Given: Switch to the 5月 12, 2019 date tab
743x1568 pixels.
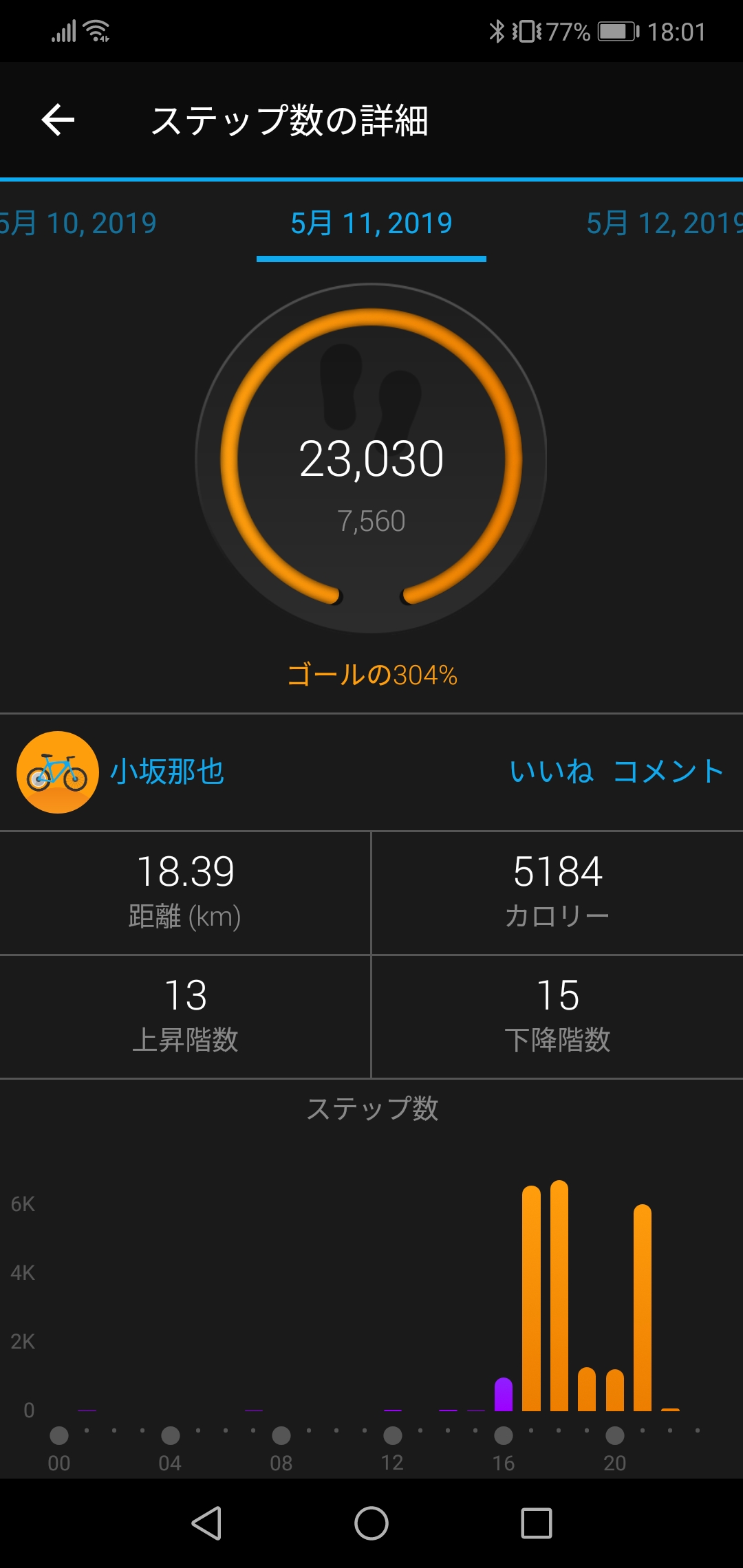Looking at the screenshot, I should (x=664, y=224).
